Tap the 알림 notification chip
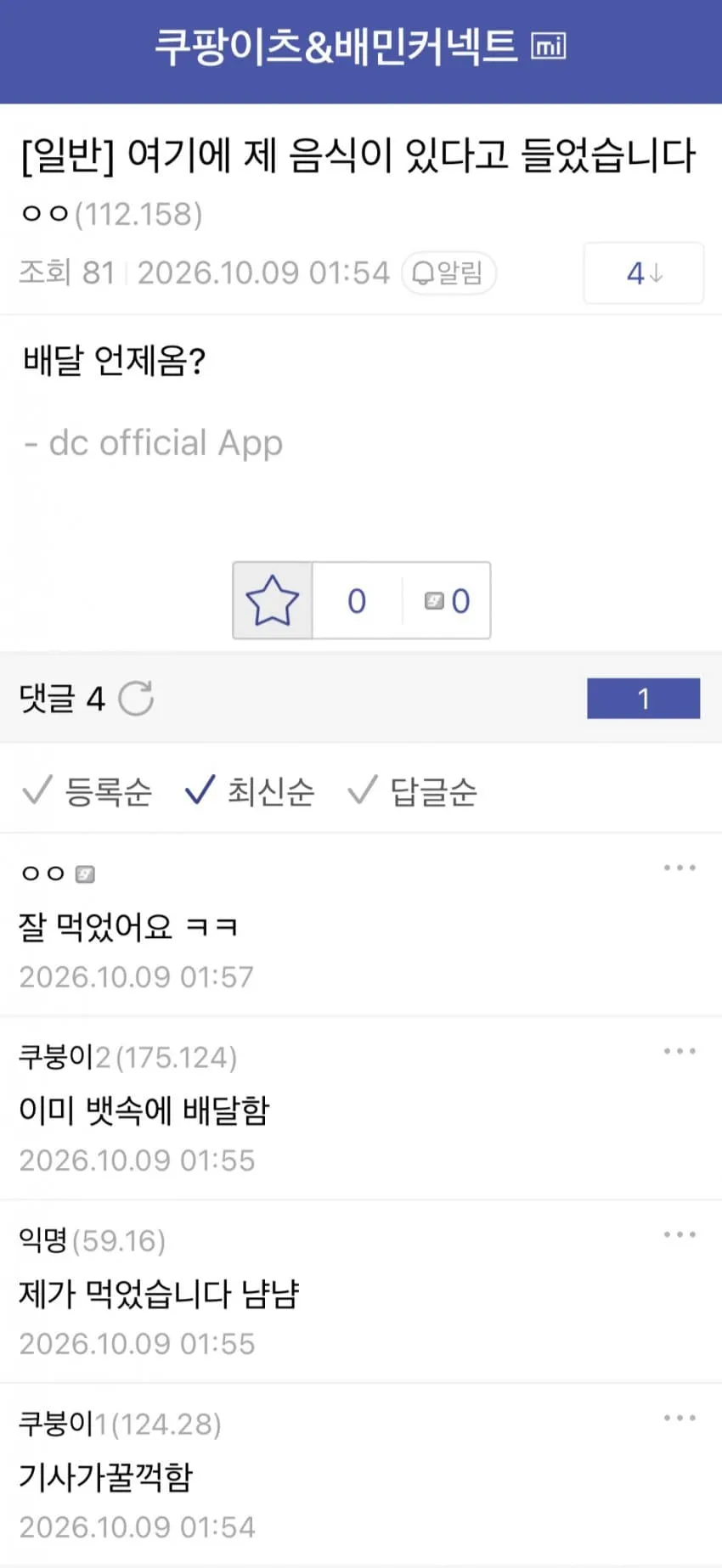722x1568 pixels. (x=448, y=273)
